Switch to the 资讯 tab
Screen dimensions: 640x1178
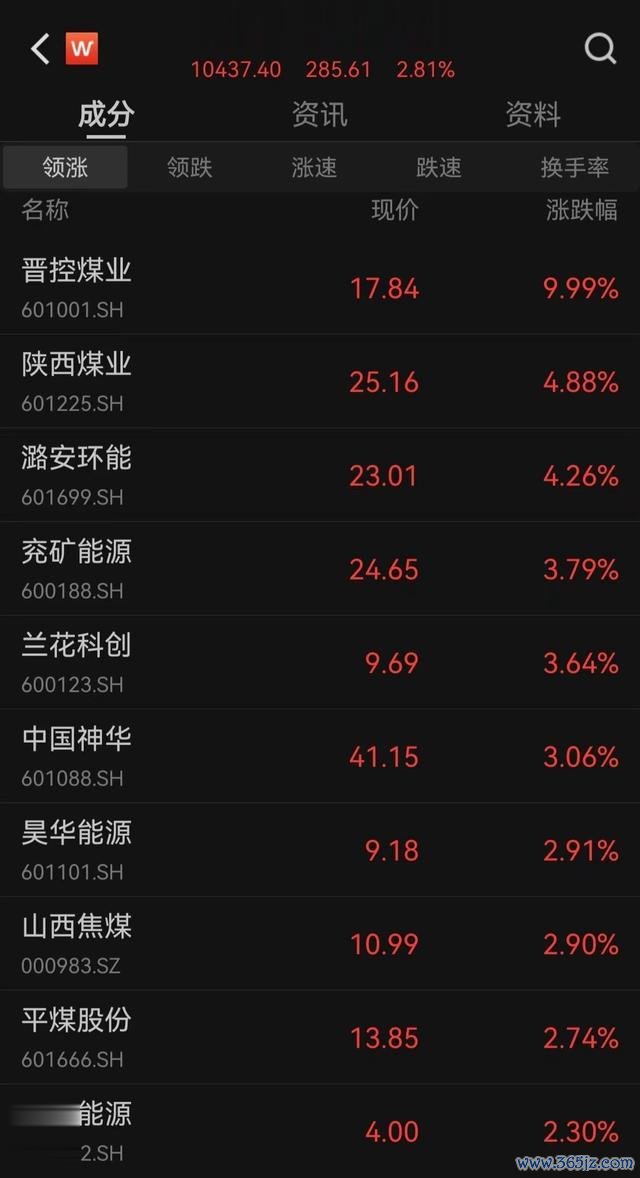coord(319,115)
